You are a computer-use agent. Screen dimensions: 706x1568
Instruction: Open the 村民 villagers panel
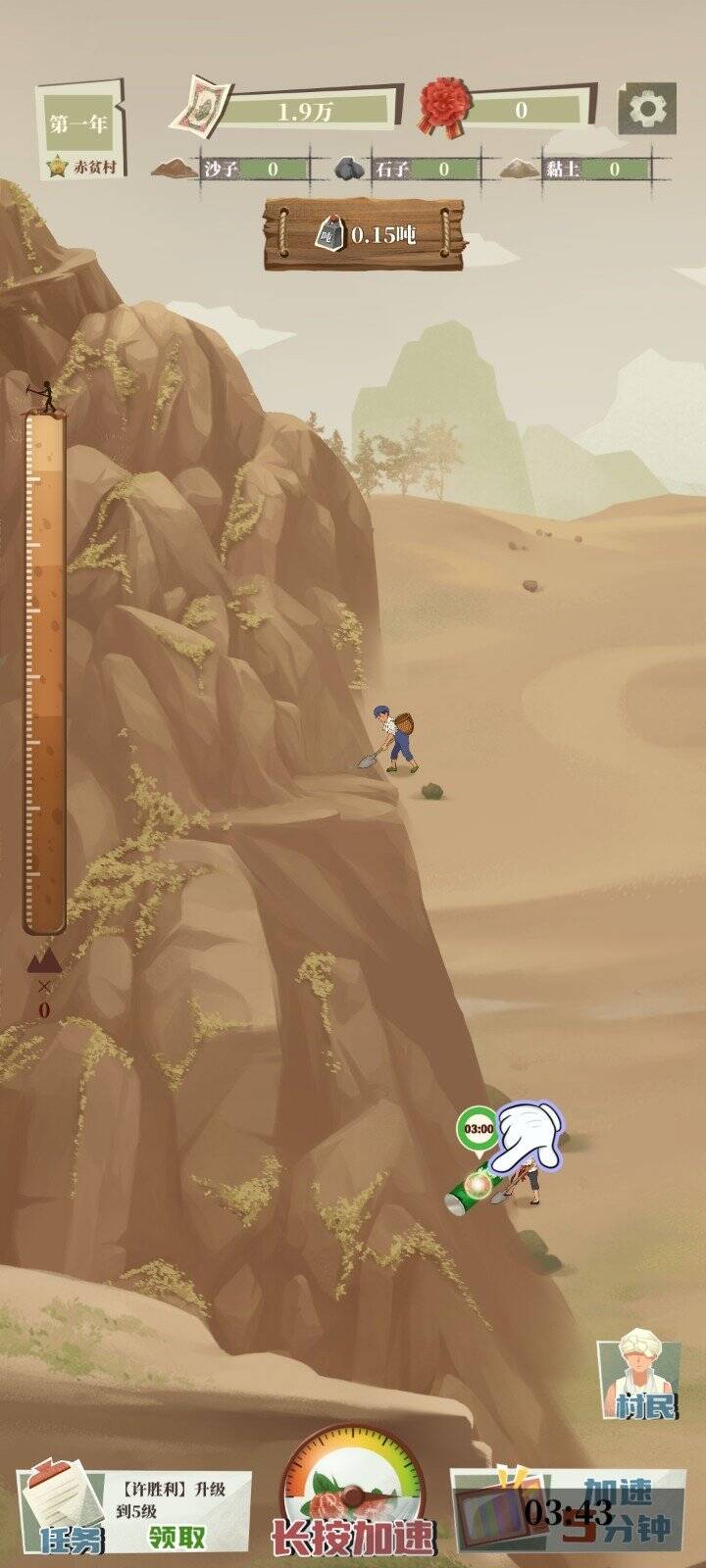pos(640,1380)
